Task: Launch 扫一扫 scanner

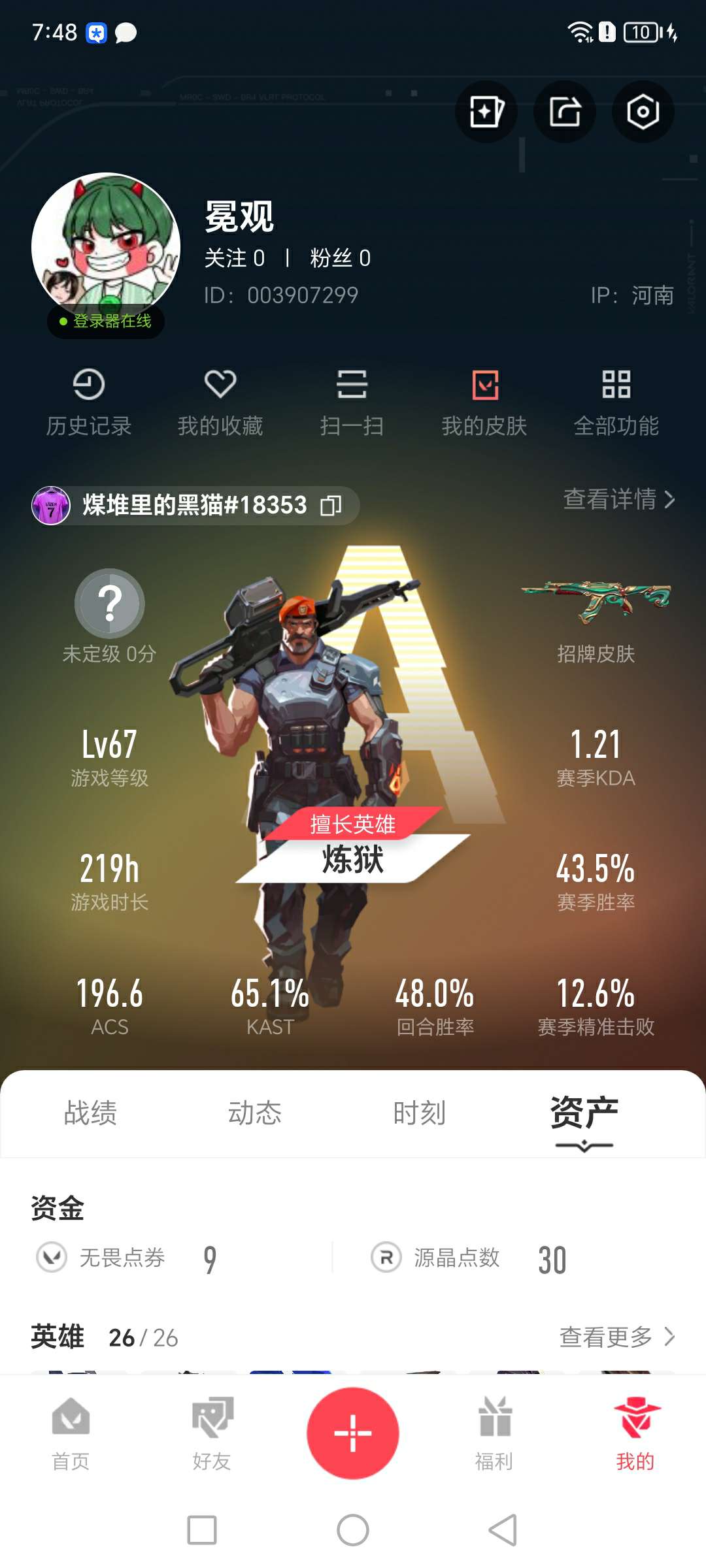Action: tap(352, 402)
